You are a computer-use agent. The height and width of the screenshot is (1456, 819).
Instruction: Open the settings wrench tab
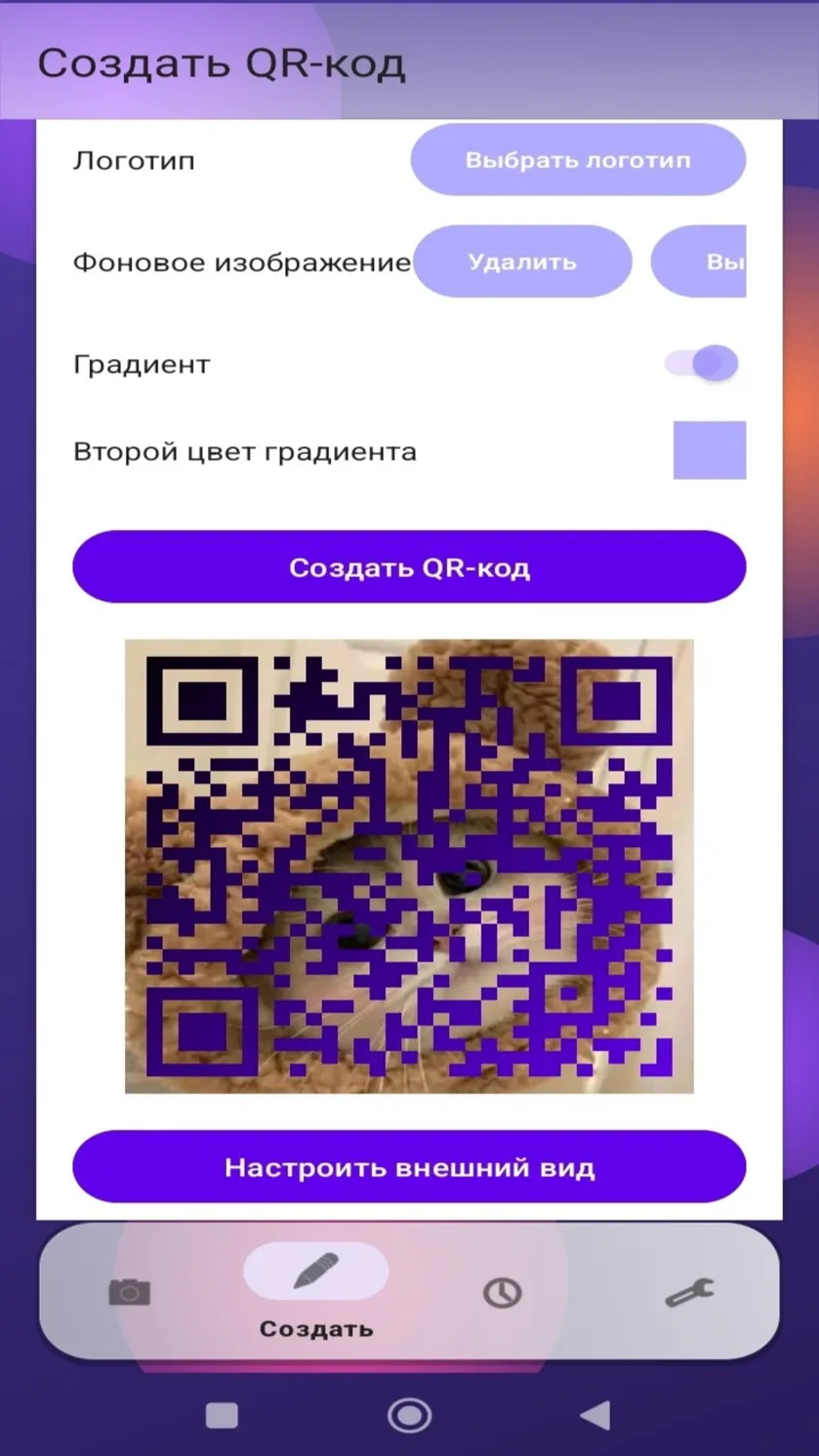(689, 1293)
